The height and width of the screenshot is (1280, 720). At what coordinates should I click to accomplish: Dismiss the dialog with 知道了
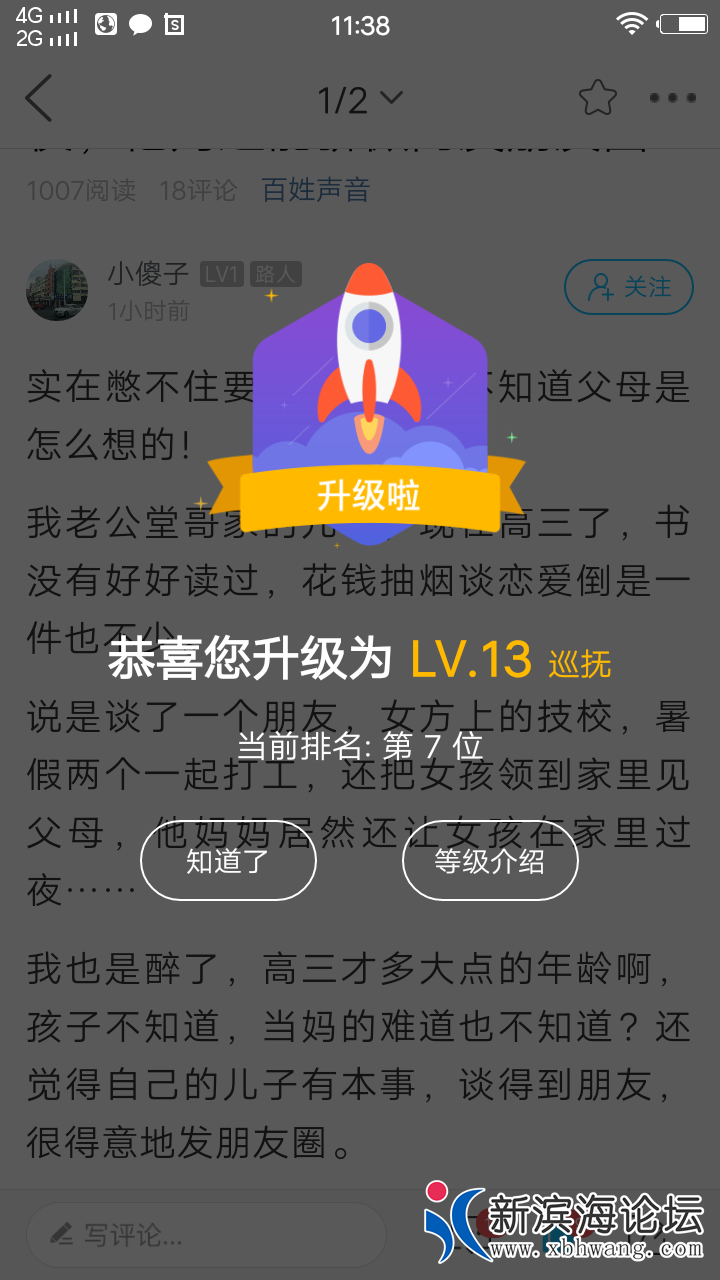(x=228, y=861)
